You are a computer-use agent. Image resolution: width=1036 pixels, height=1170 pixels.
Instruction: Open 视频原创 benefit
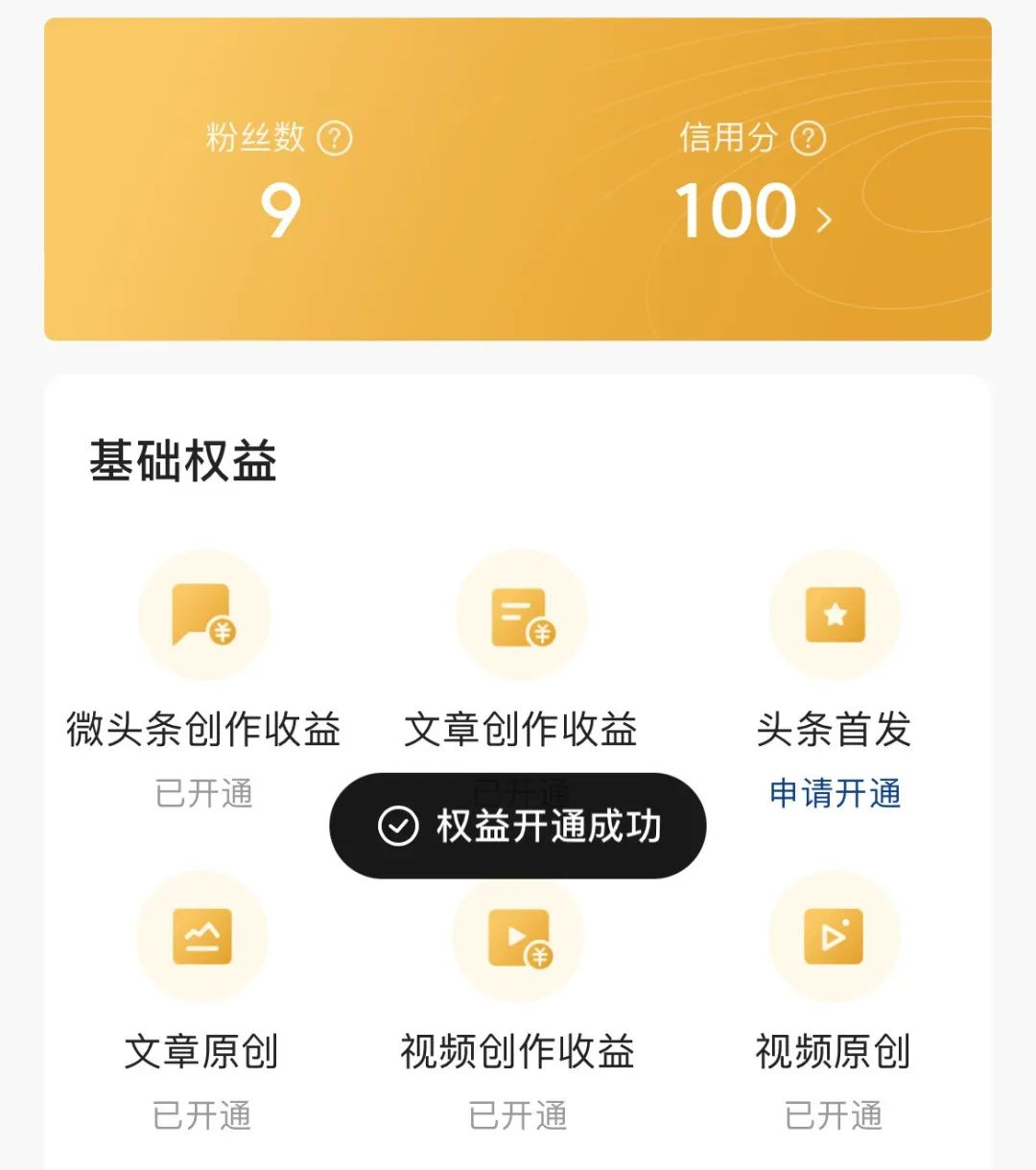coord(833,937)
